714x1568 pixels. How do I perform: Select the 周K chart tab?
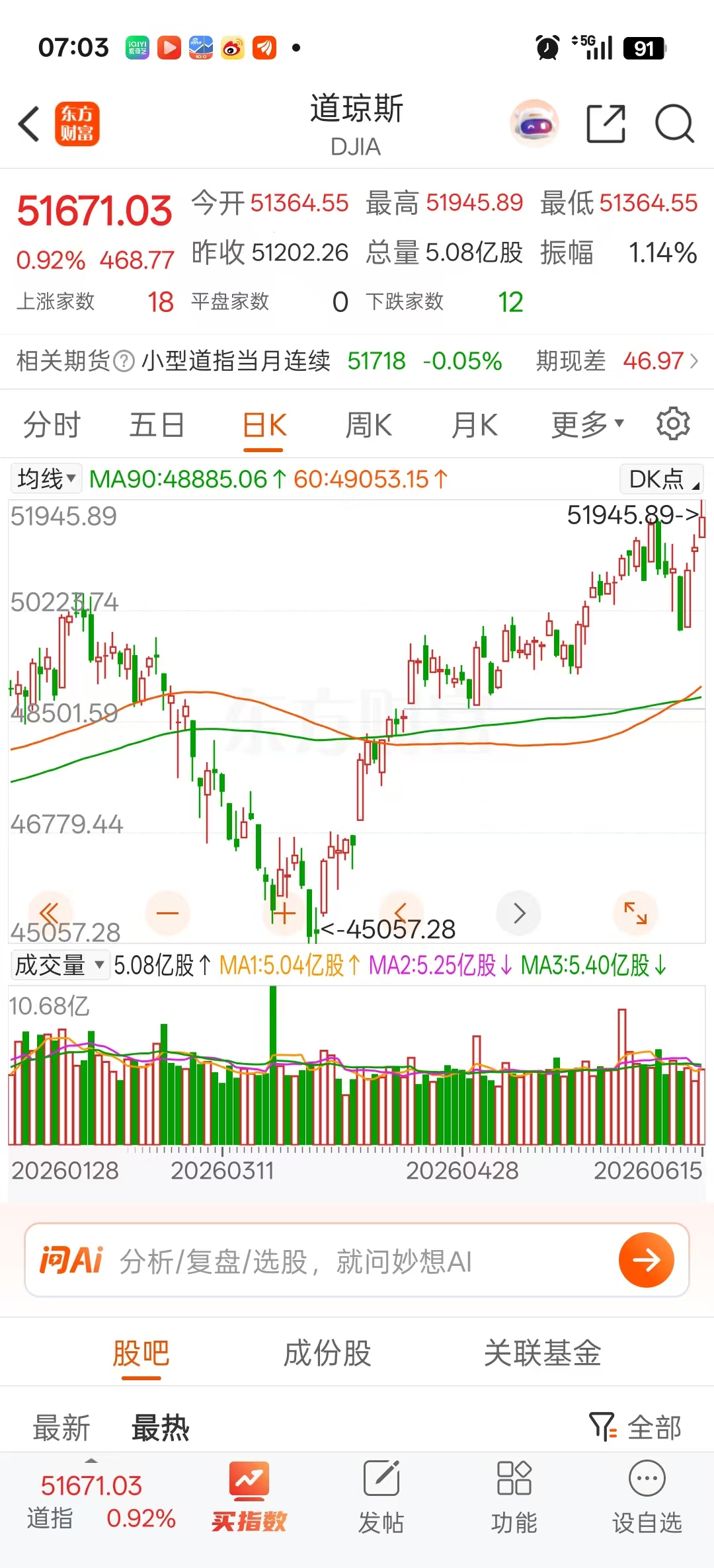point(369,424)
